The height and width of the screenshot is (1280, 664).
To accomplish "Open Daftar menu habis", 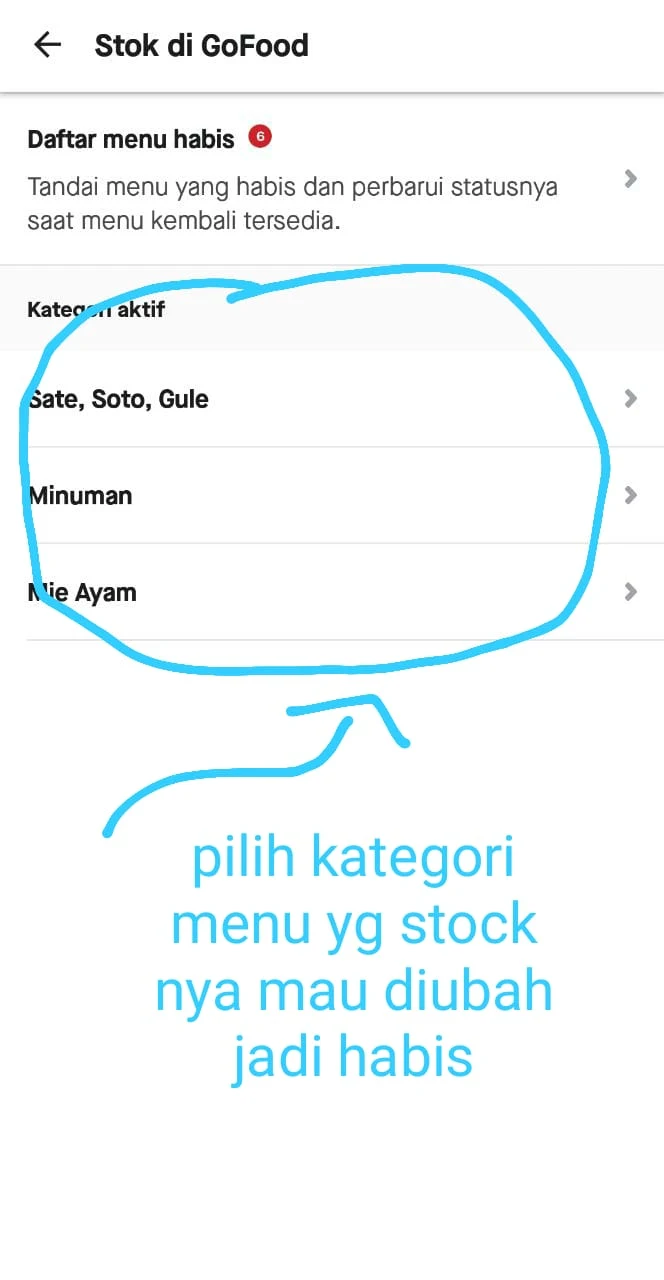I will click(x=330, y=179).
